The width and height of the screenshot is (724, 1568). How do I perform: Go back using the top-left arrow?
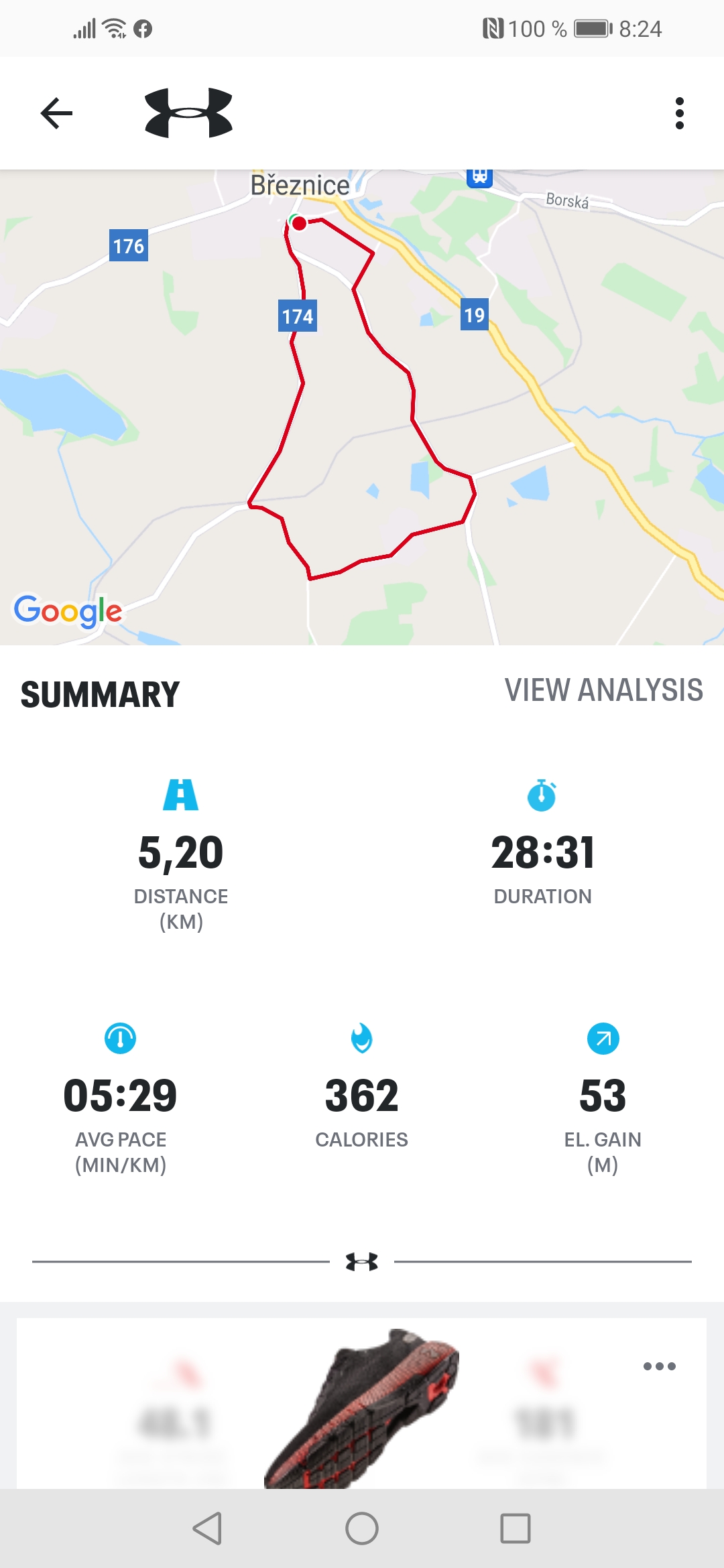[x=56, y=113]
